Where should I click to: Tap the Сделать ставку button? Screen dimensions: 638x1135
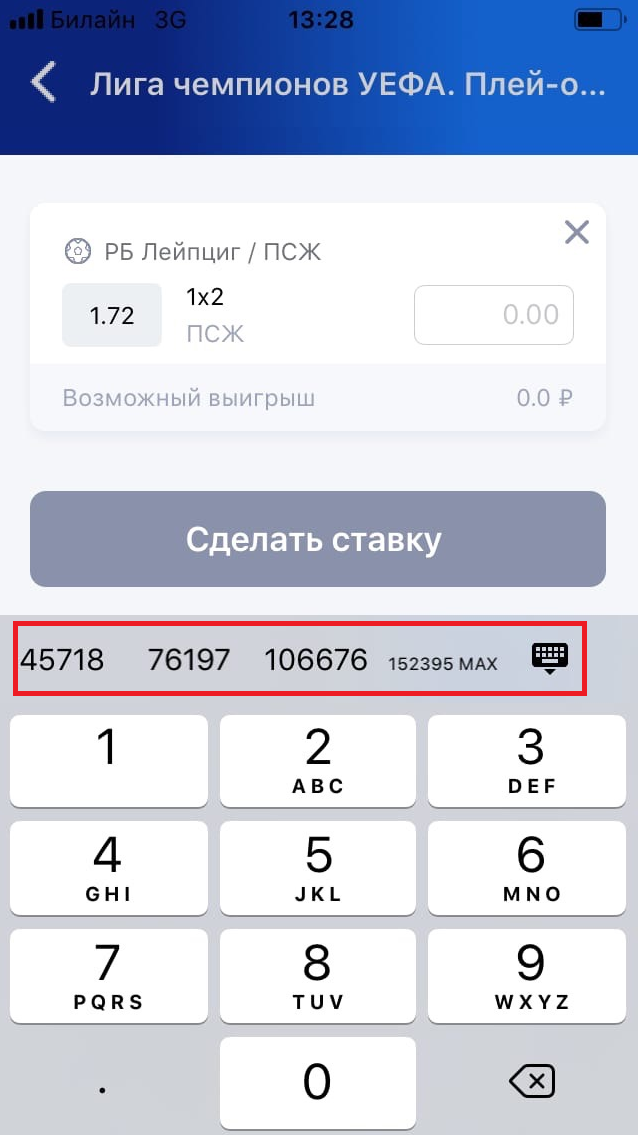coord(318,540)
